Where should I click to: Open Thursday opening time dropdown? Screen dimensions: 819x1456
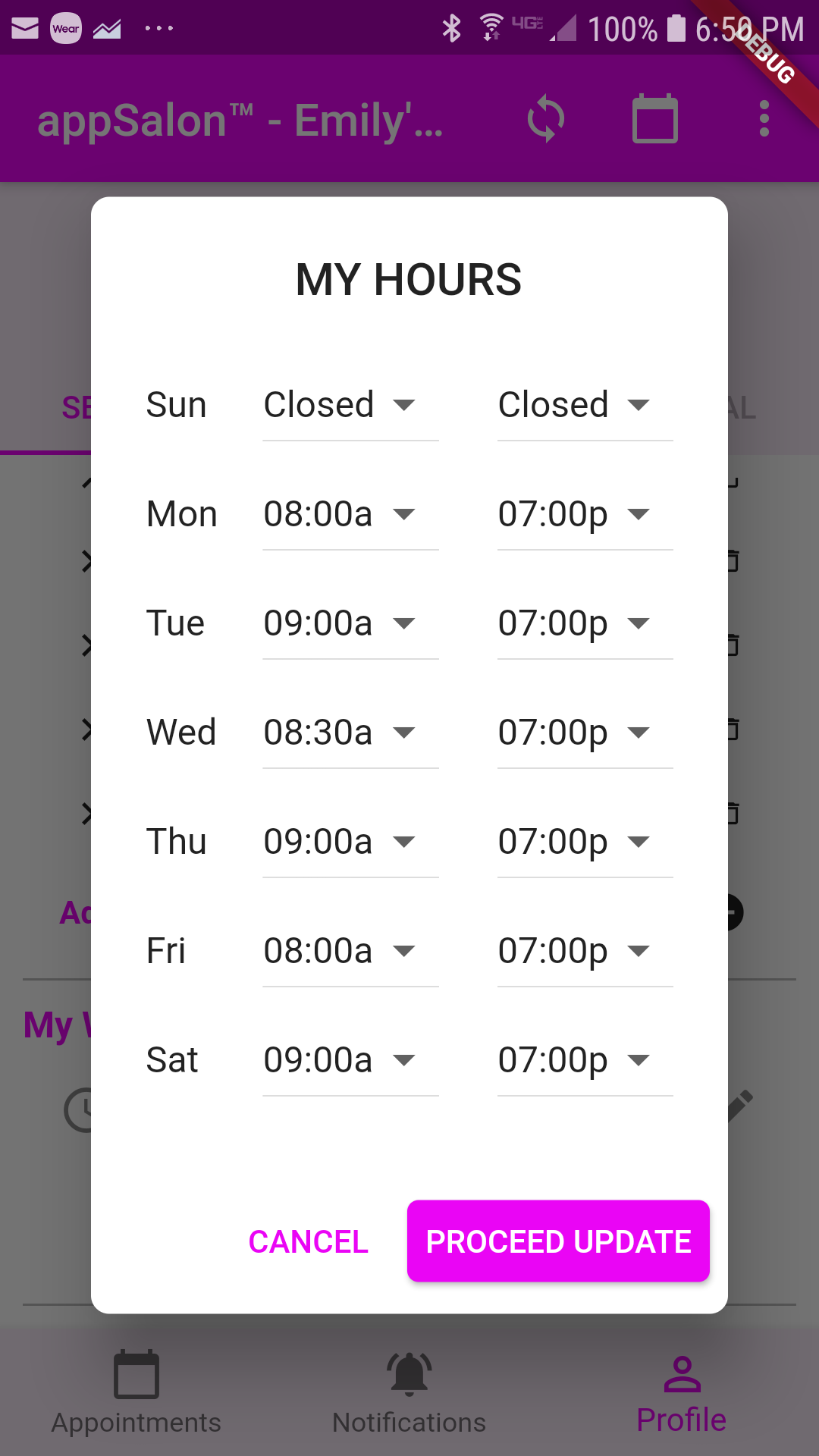click(x=350, y=842)
